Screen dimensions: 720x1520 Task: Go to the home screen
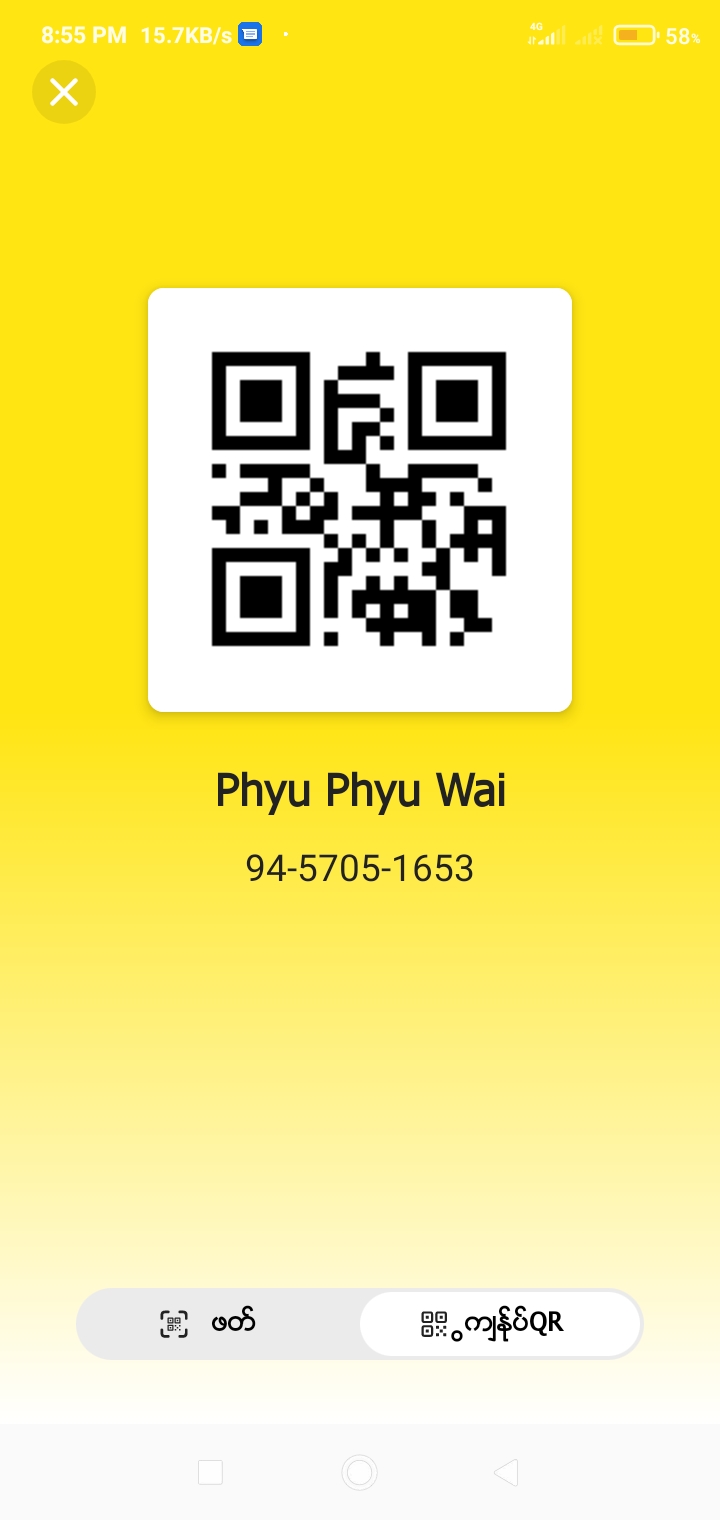coord(359,1472)
